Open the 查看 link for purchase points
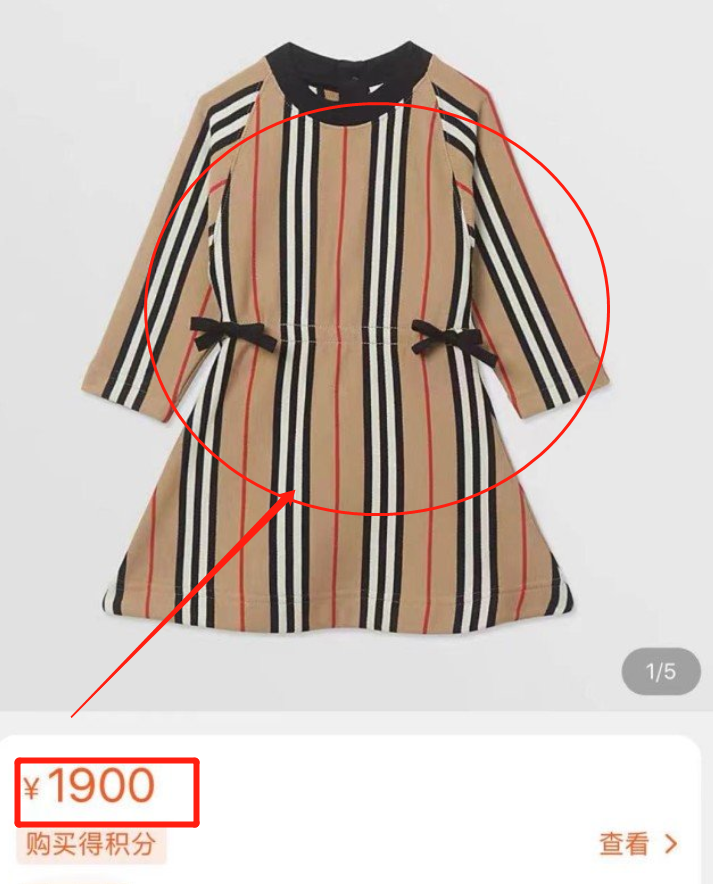Screen dimensions: 713x884 pos(637,843)
